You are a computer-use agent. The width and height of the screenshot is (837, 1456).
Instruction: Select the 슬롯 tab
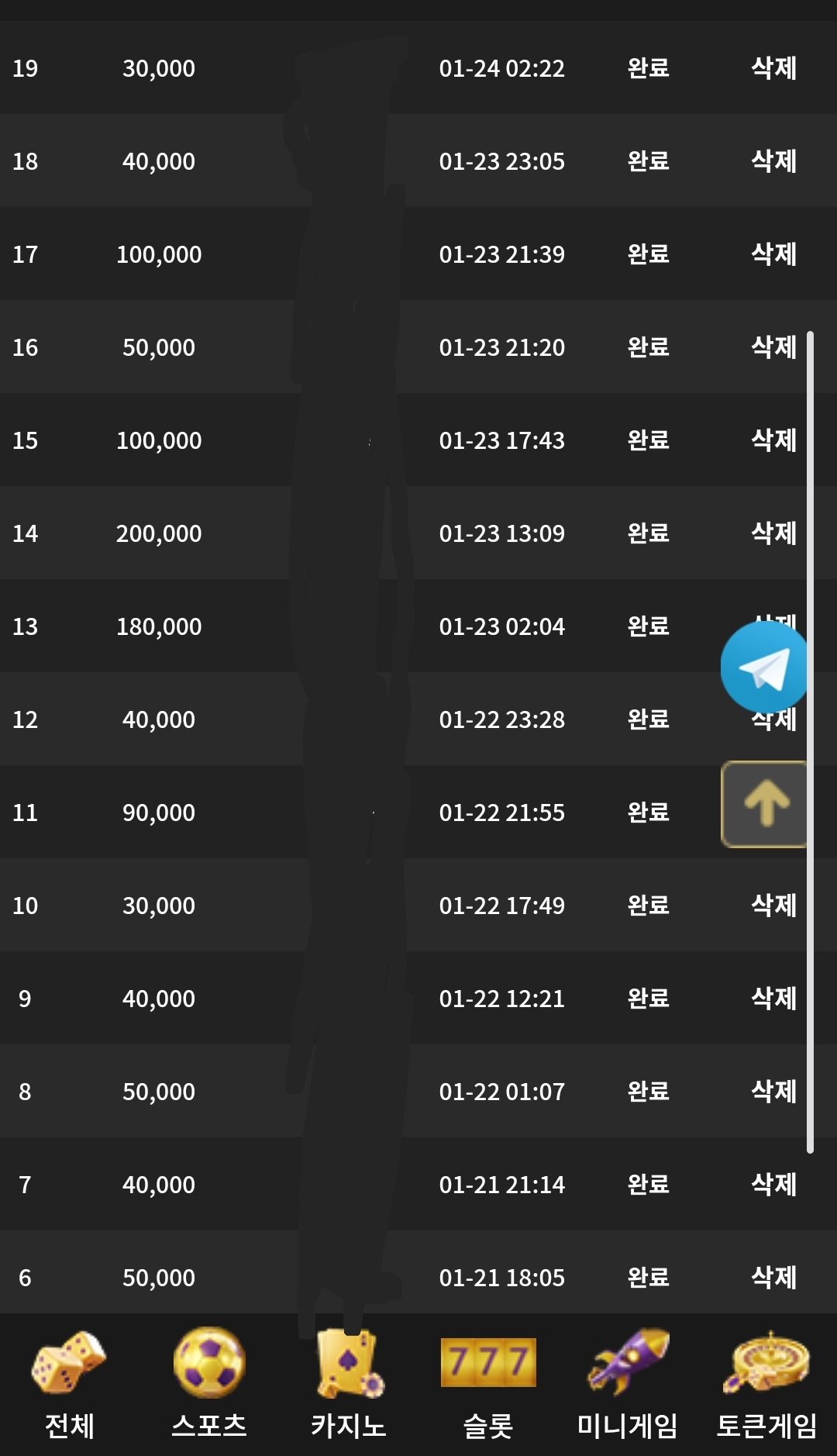pyautogui.click(x=488, y=1385)
